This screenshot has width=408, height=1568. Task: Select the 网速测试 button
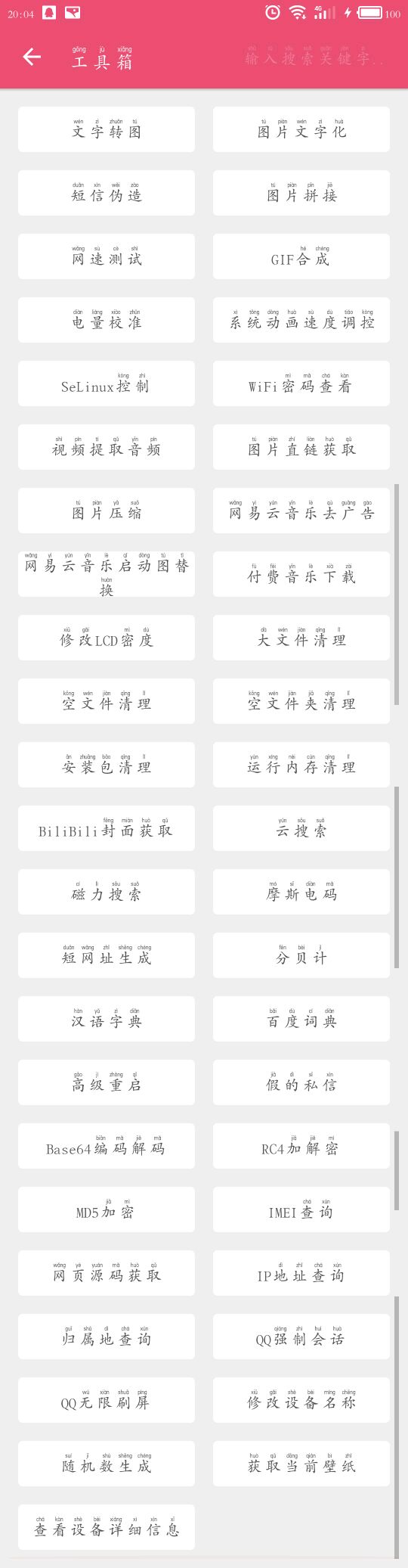pyautogui.click(x=107, y=256)
